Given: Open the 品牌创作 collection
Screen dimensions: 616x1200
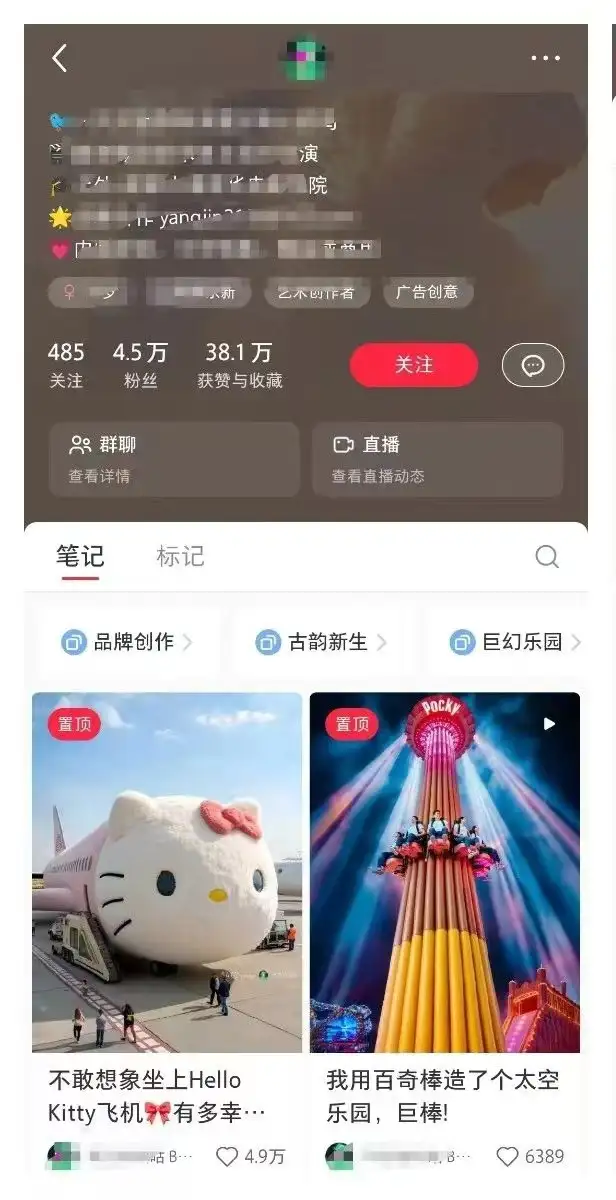Looking at the screenshot, I should (x=127, y=642).
